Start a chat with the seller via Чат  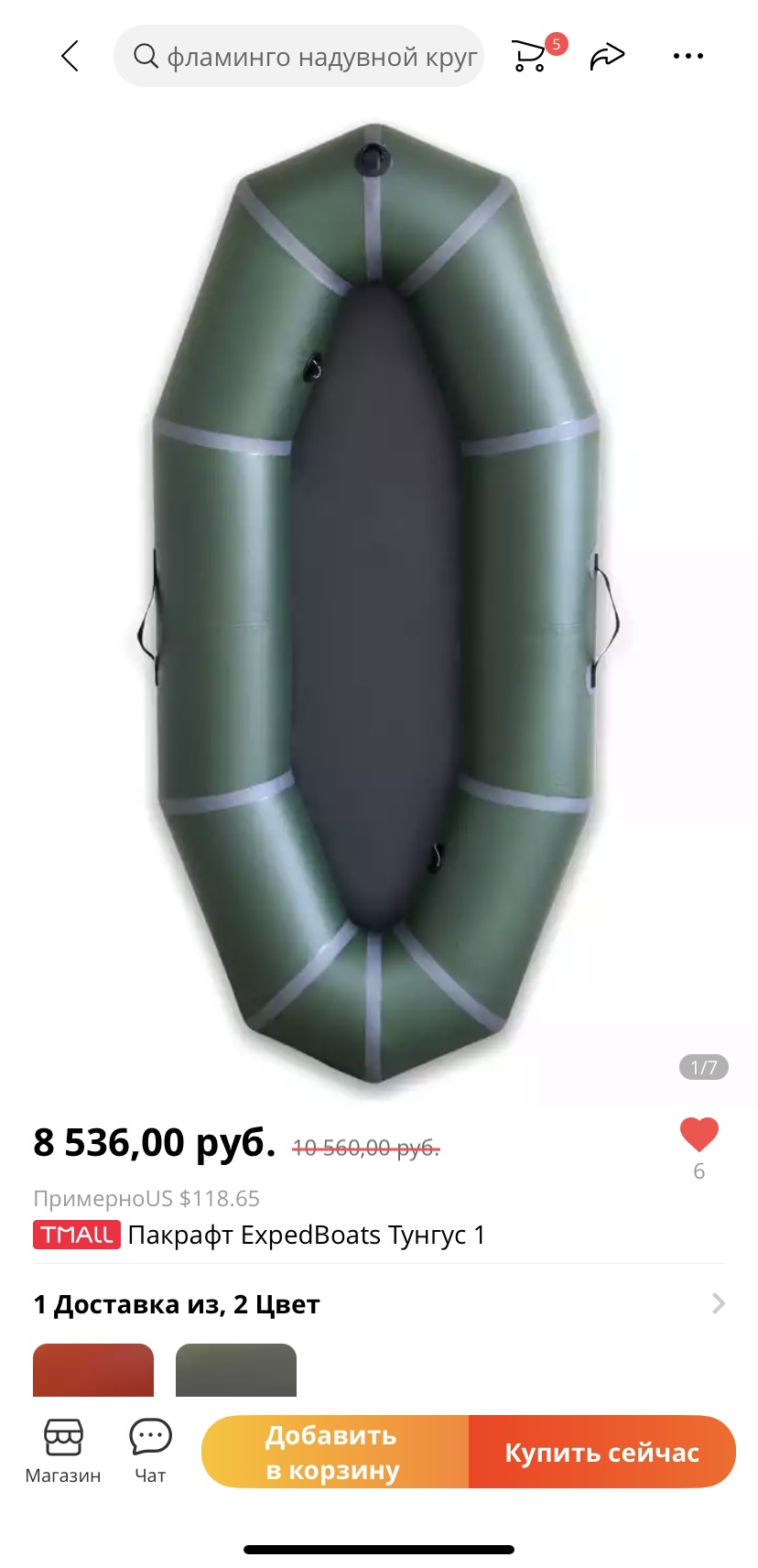point(150,1451)
